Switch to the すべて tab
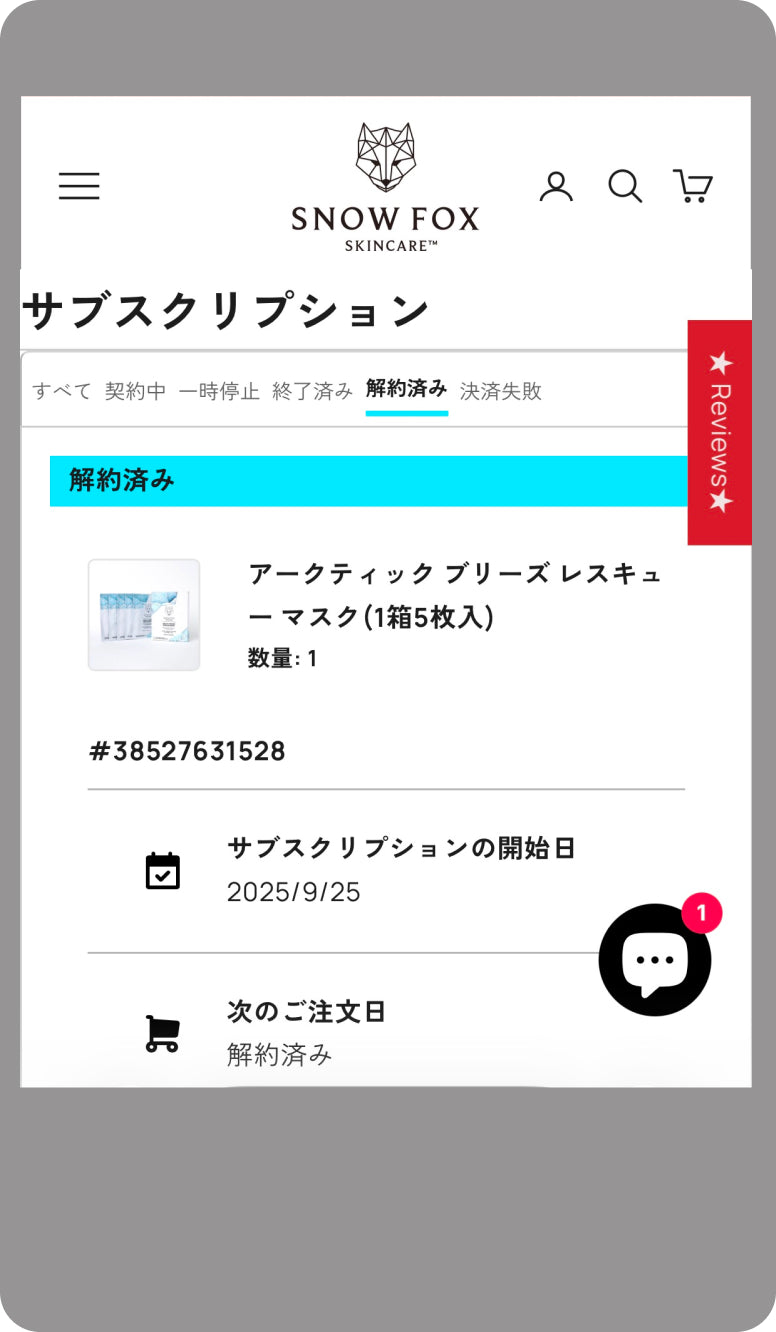The width and height of the screenshot is (776, 1332). pyautogui.click(x=62, y=391)
